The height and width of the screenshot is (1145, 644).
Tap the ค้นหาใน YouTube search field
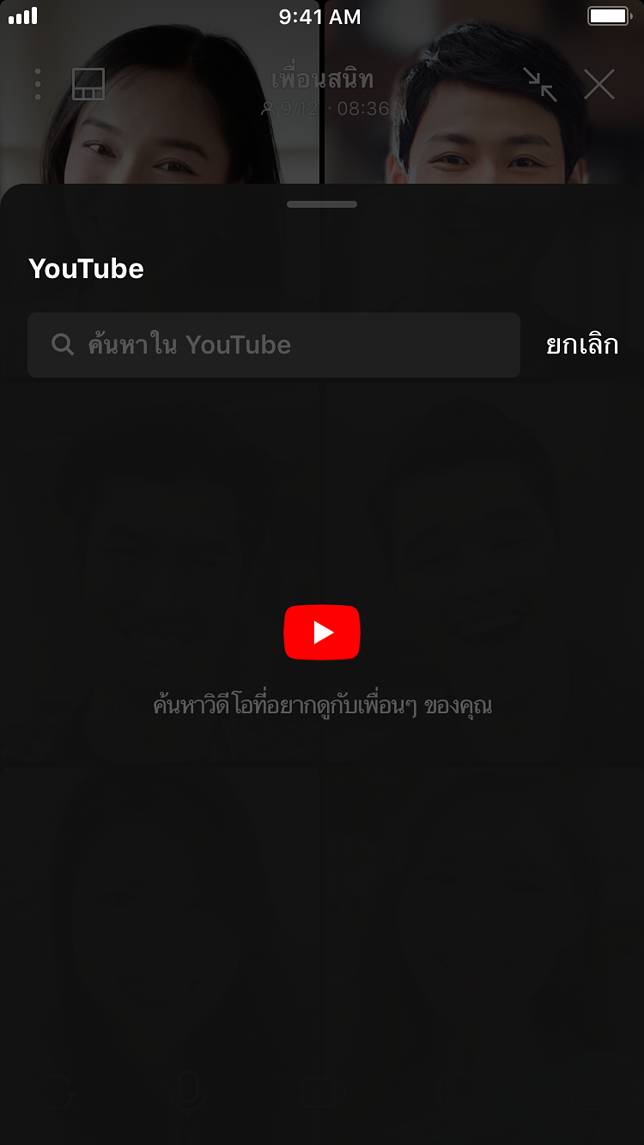point(273,345)
